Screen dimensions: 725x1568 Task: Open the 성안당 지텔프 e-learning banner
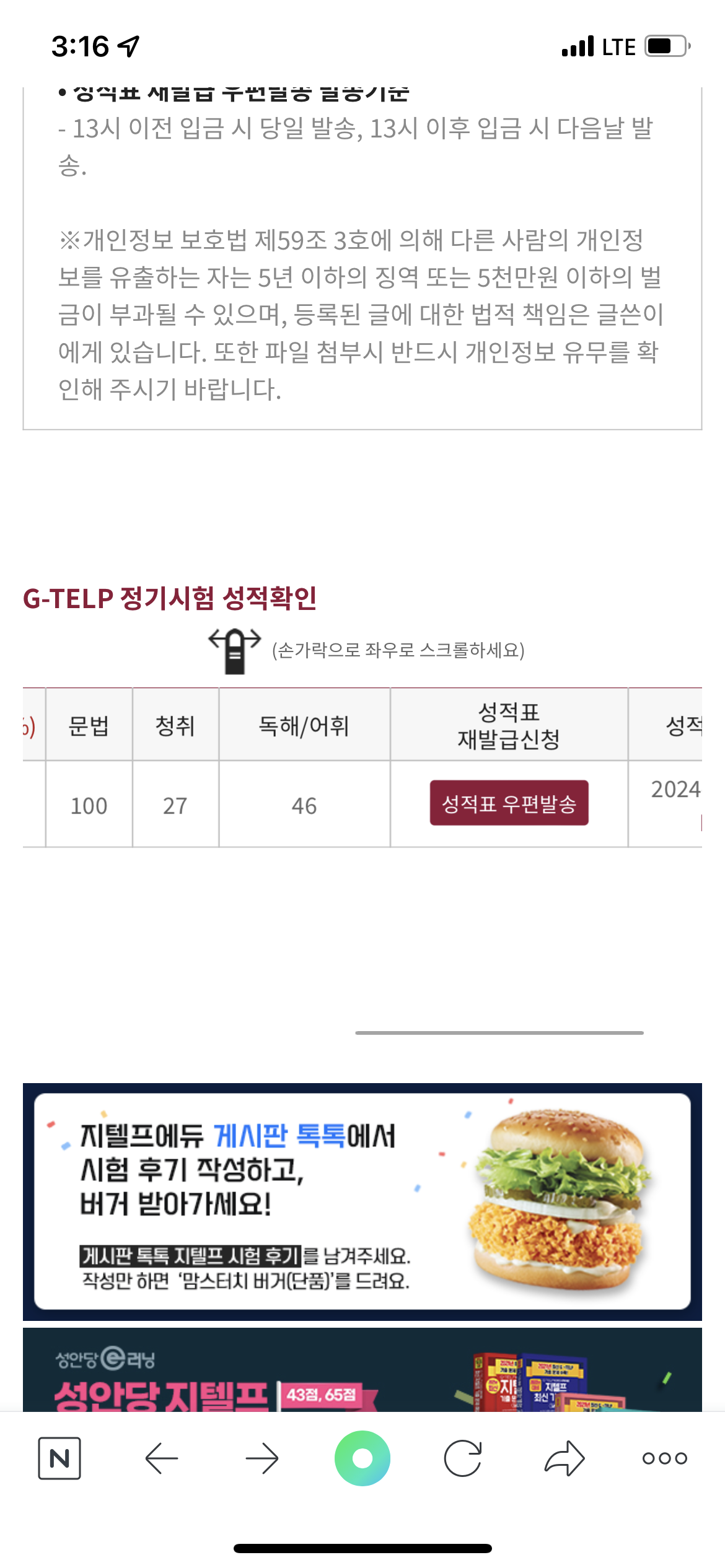362,1372
